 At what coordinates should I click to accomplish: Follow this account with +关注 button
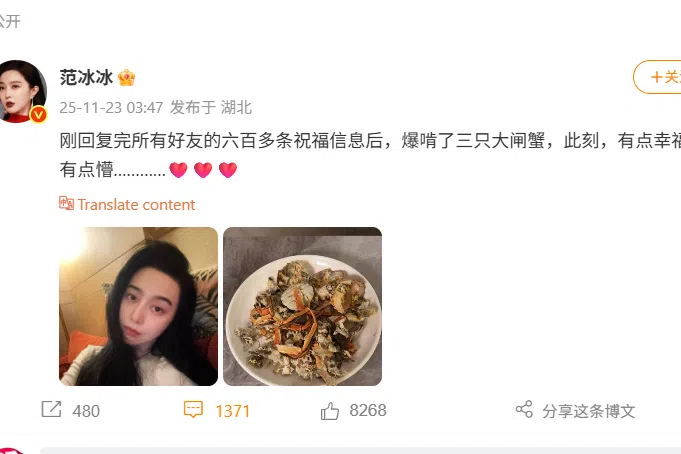[660, 77]
